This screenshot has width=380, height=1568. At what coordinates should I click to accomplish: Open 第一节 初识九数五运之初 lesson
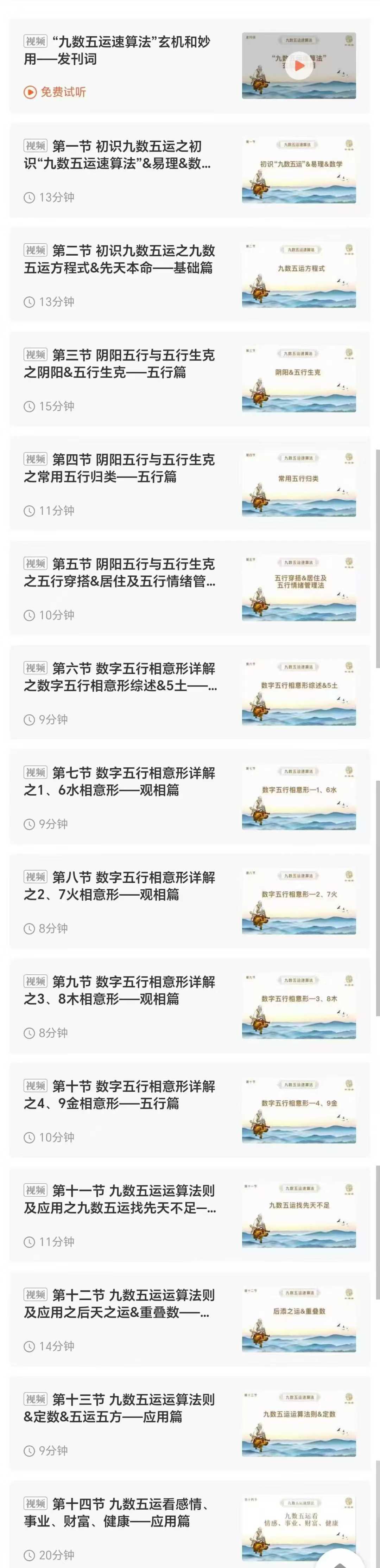point(119,155)
